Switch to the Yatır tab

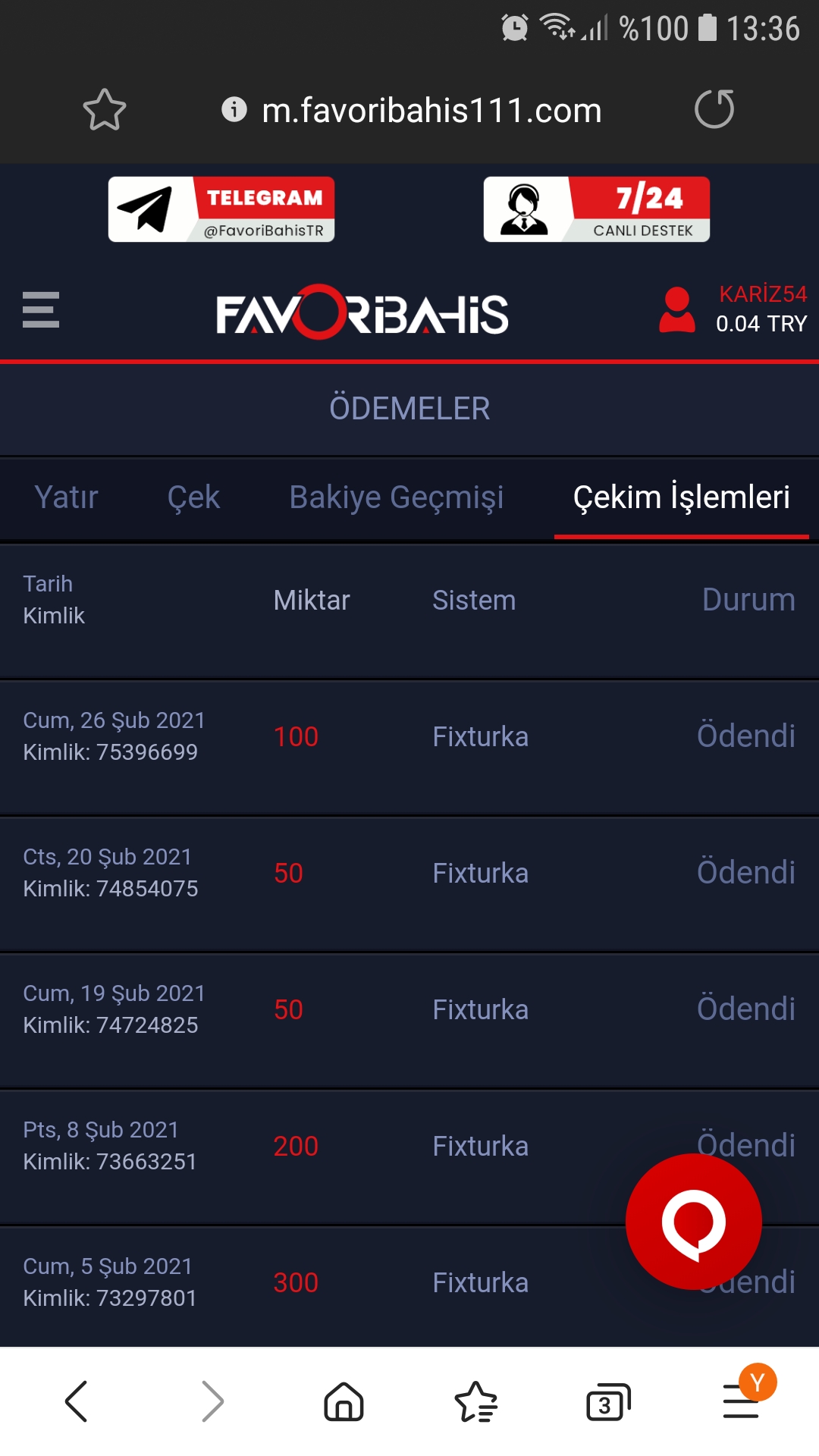tap(67, 497)
